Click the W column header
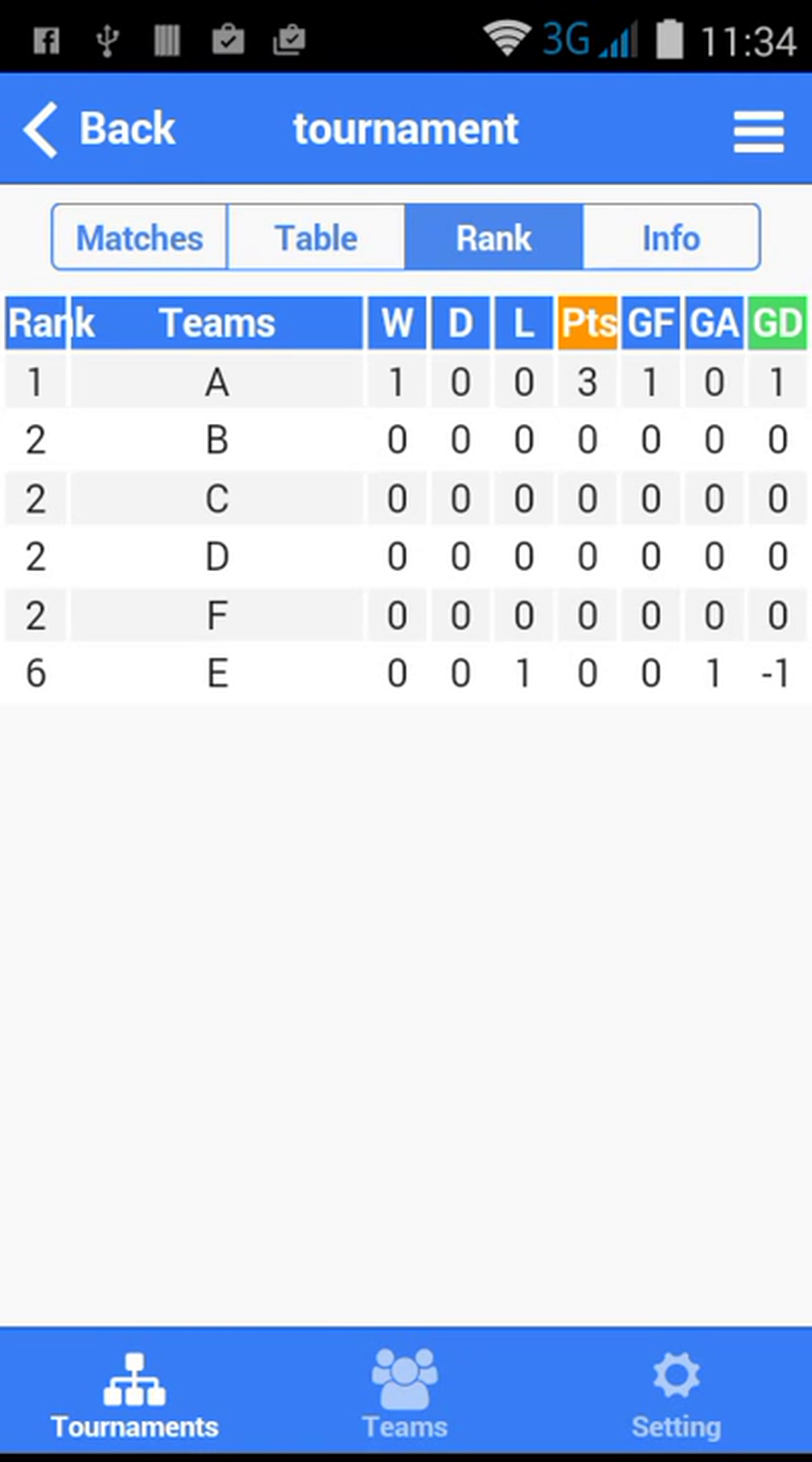Viewport: 812px width, 1462px height. pyautogui.click(x=396, y=322)
